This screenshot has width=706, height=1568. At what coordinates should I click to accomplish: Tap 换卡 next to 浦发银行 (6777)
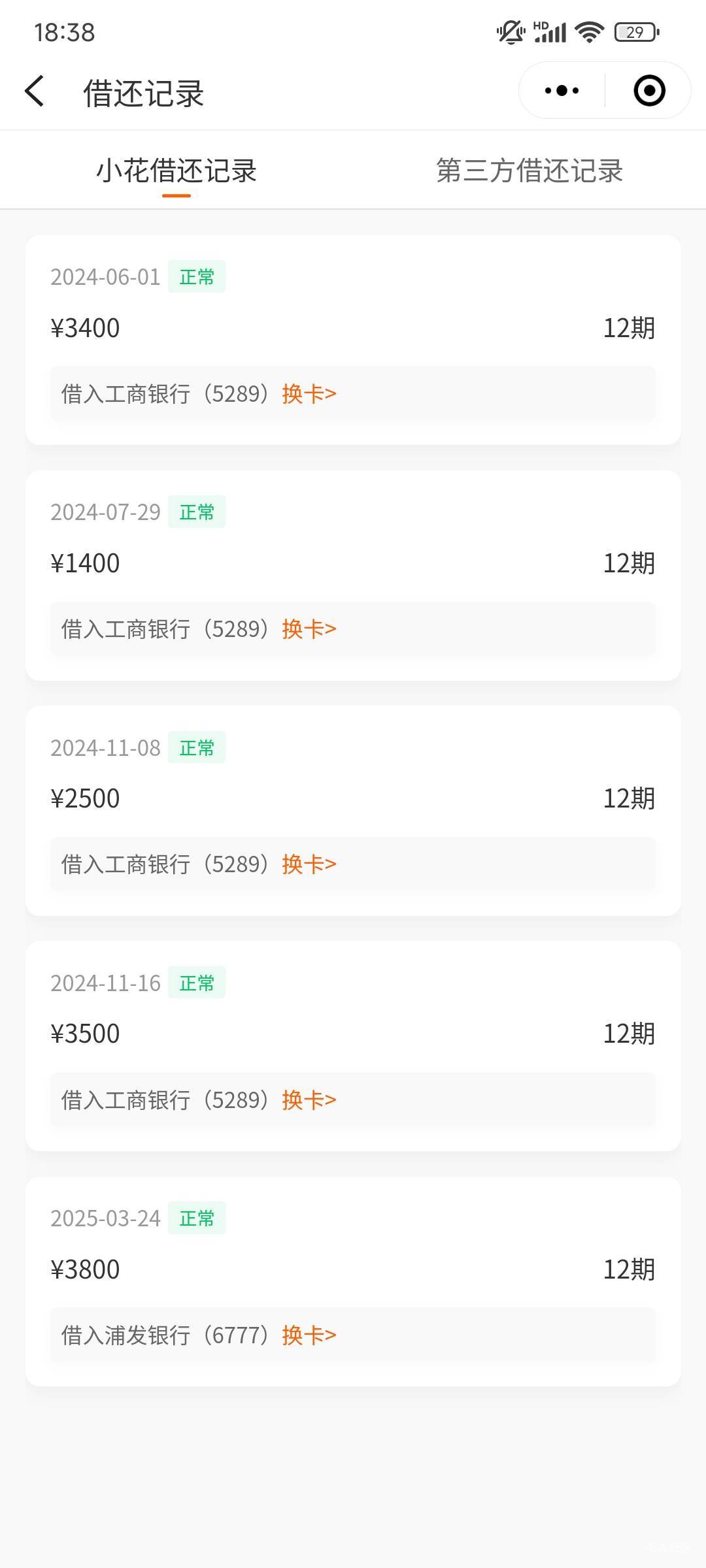pyautogui.click(x=309, y=1335)
